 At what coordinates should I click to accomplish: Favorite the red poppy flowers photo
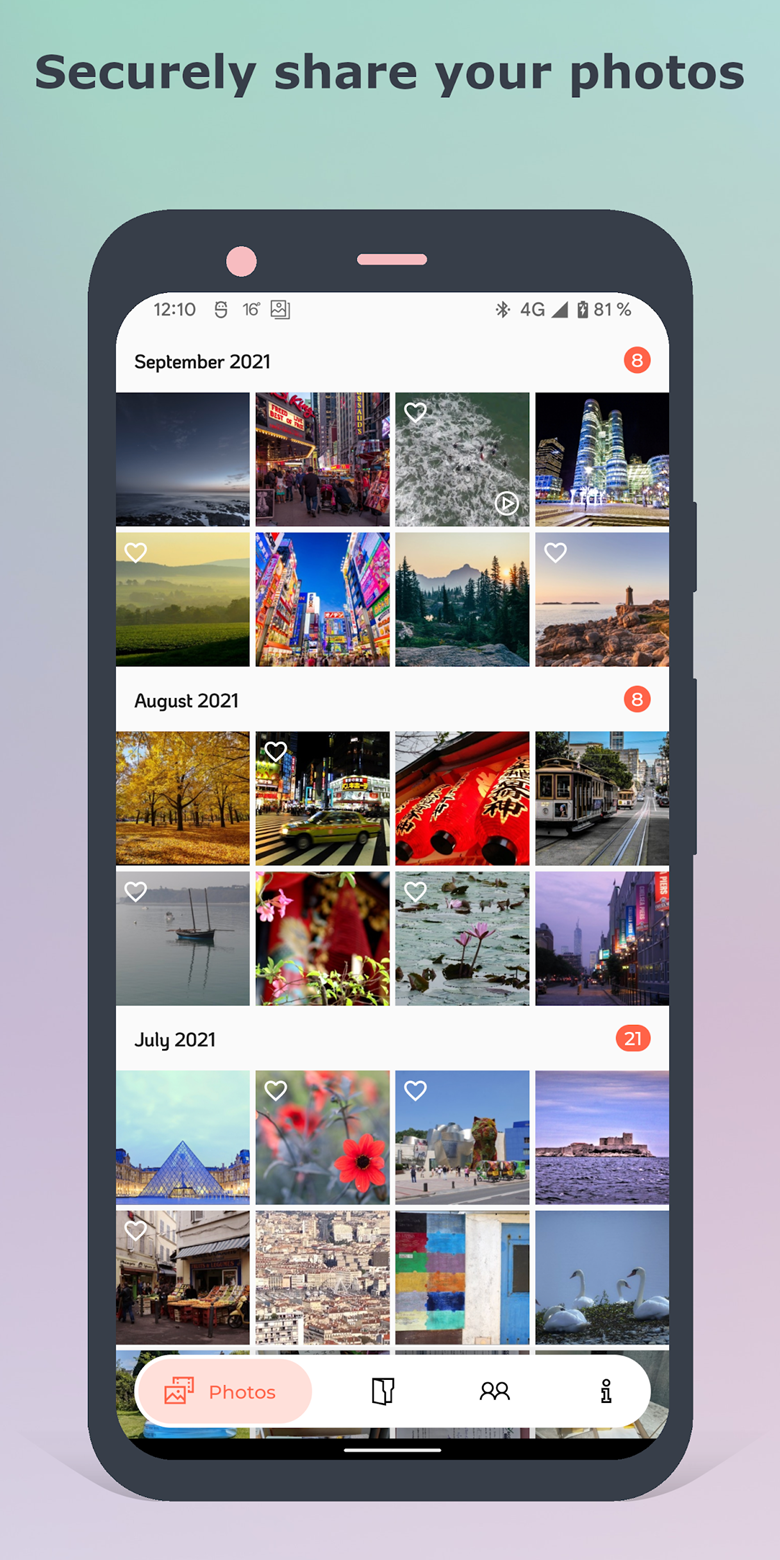coord(275,1091)
